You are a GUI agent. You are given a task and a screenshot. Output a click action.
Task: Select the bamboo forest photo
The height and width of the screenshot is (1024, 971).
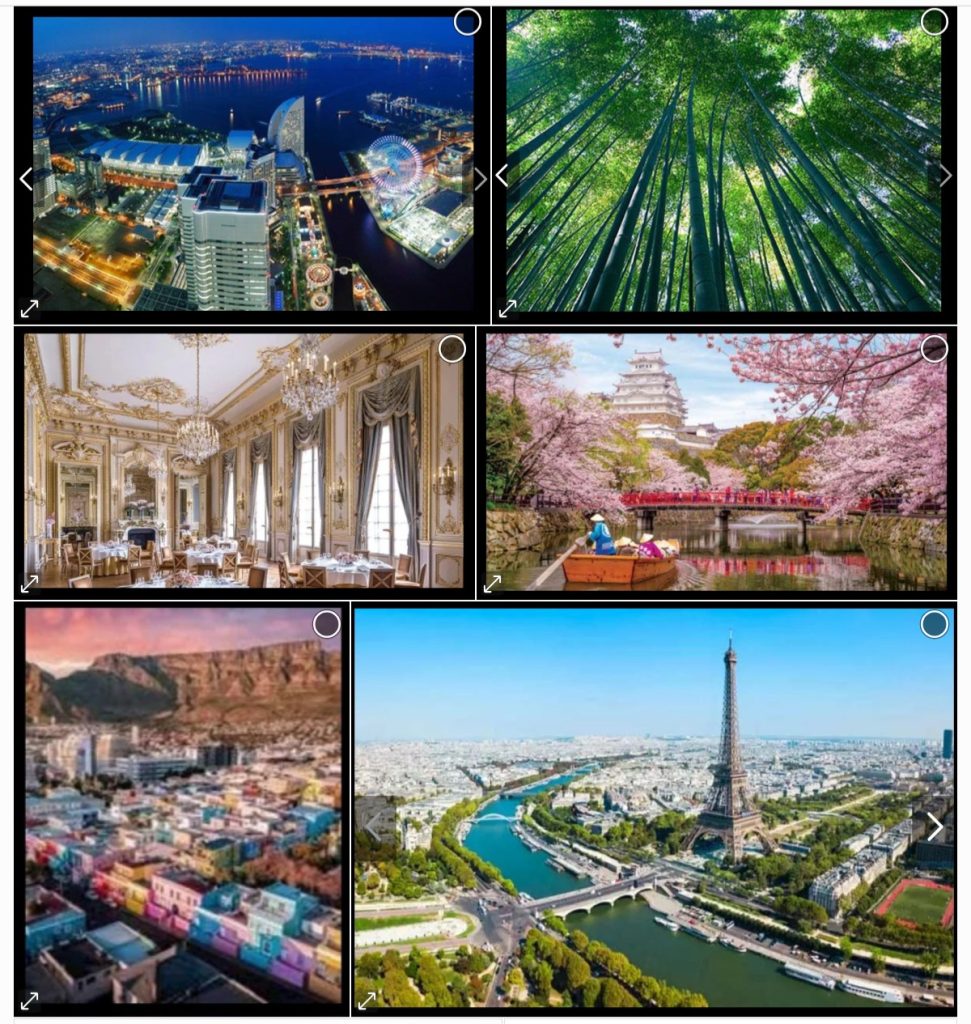pos(933,22)
